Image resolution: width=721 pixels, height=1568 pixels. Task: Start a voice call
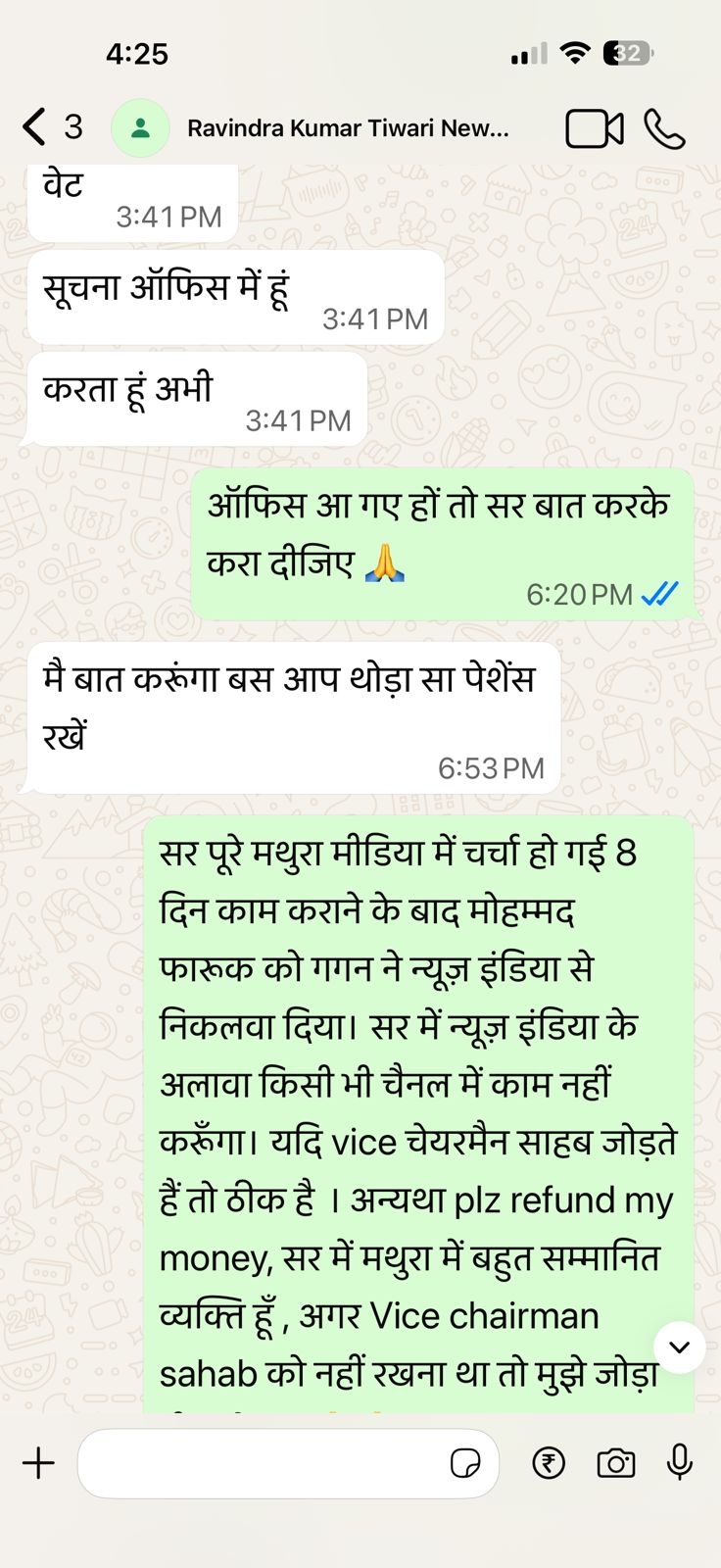point(664,129)
